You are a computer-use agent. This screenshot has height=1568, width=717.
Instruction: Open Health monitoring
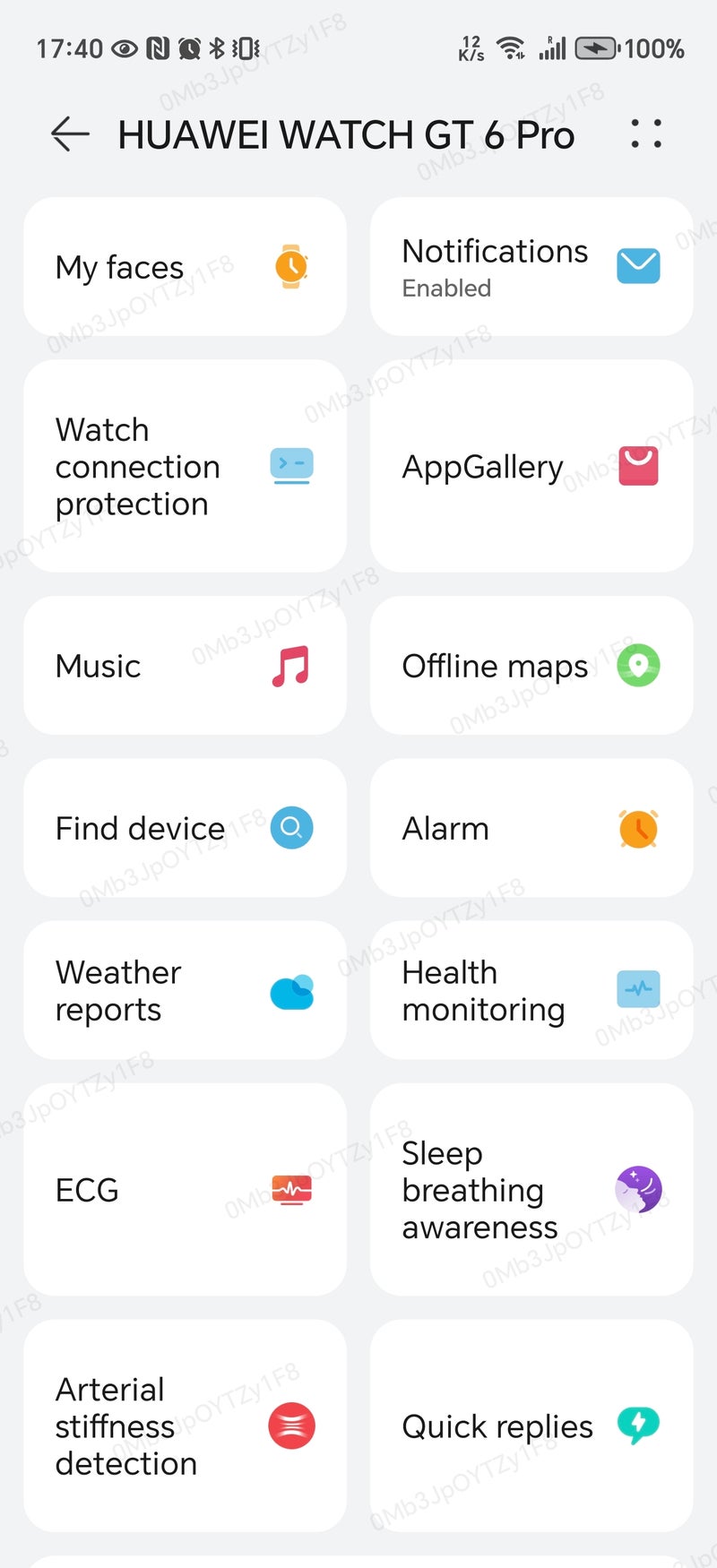tap(531, 990)
